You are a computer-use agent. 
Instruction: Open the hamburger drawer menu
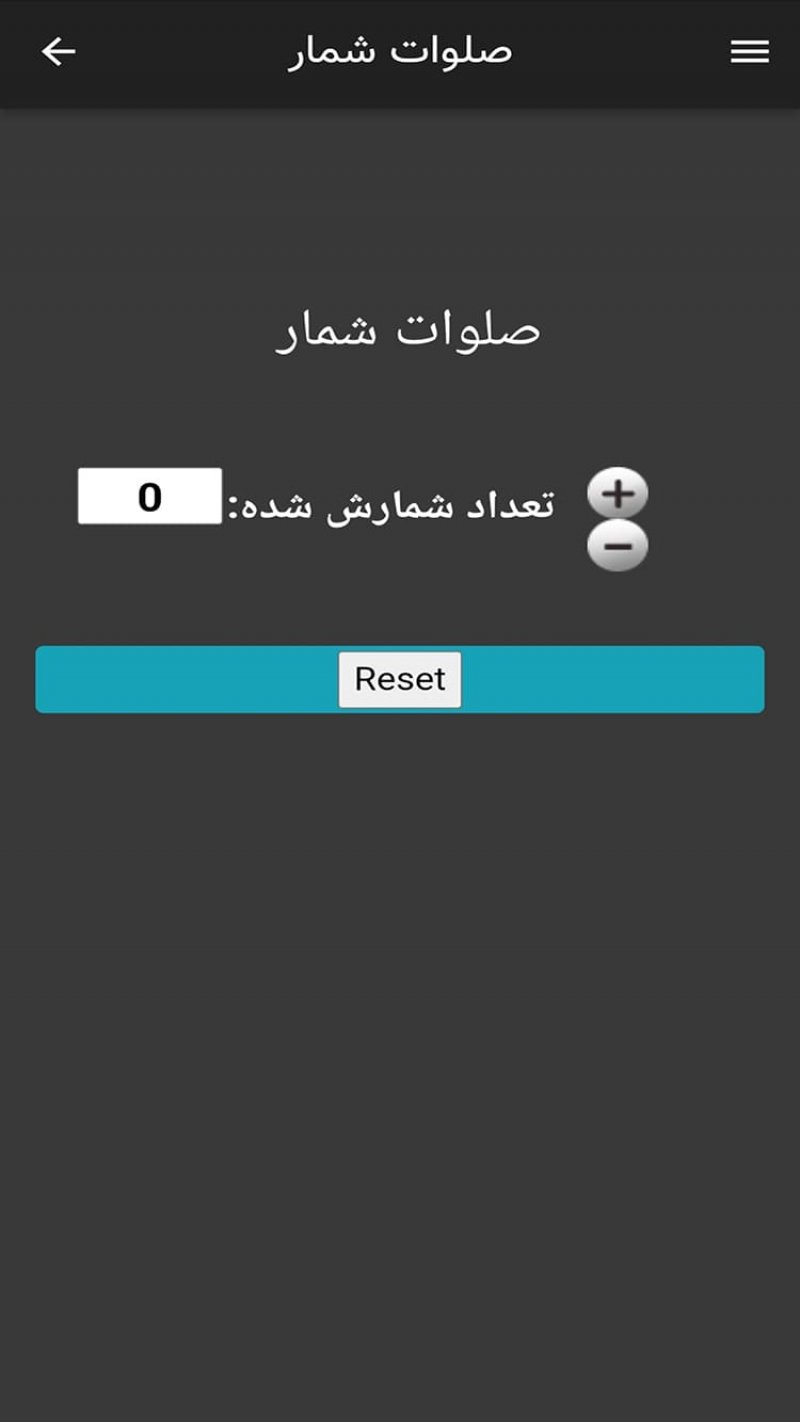tap(749, 52)
